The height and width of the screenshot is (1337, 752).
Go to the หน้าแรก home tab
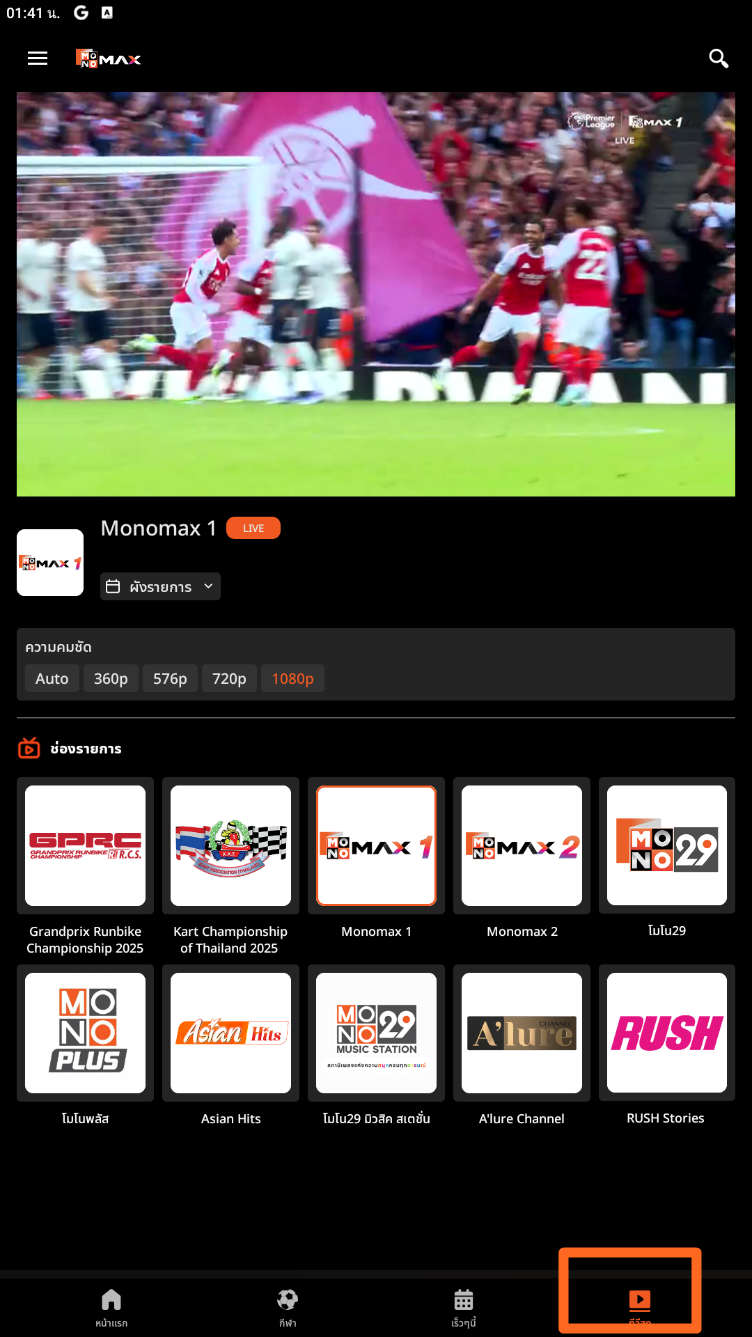[x=111, y=1306]
